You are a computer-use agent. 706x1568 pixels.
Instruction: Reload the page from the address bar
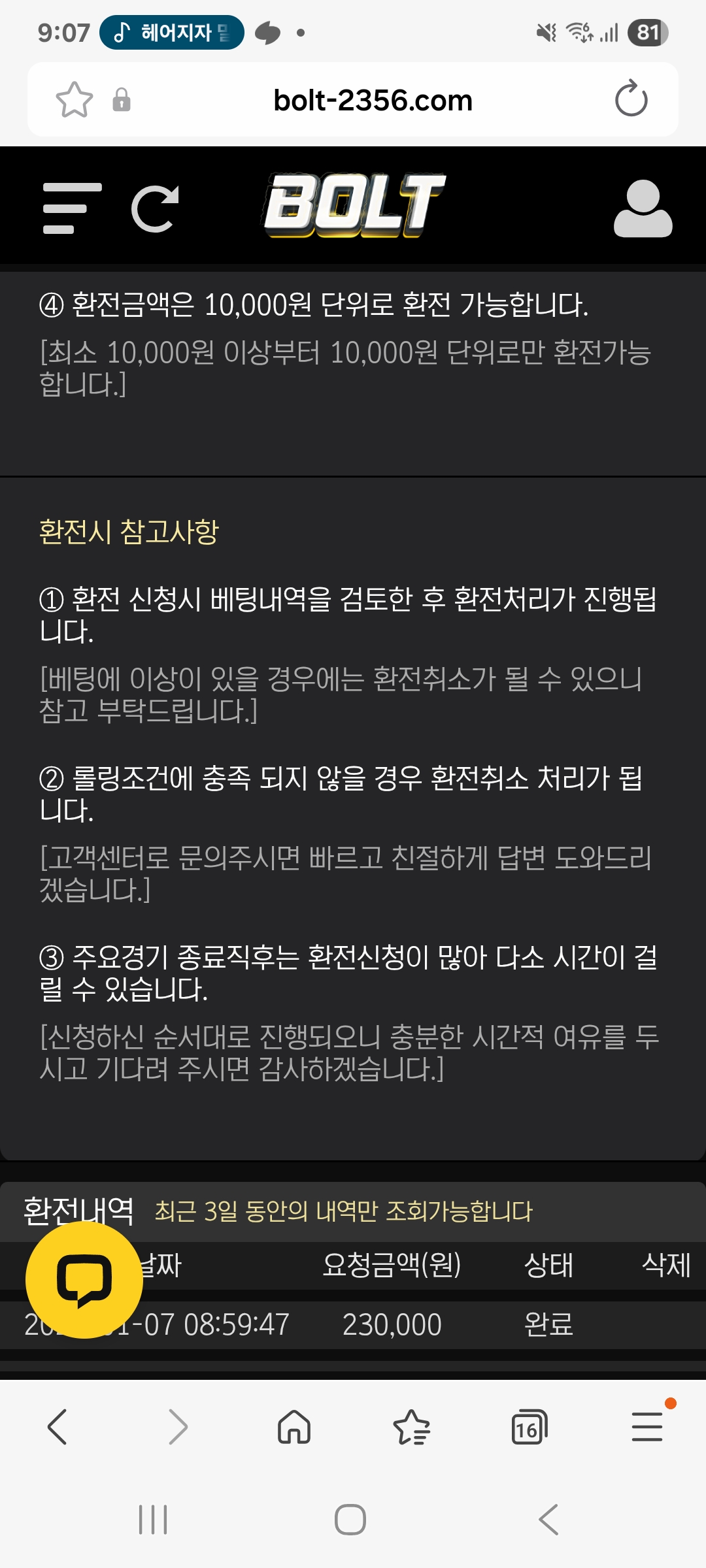631,99
